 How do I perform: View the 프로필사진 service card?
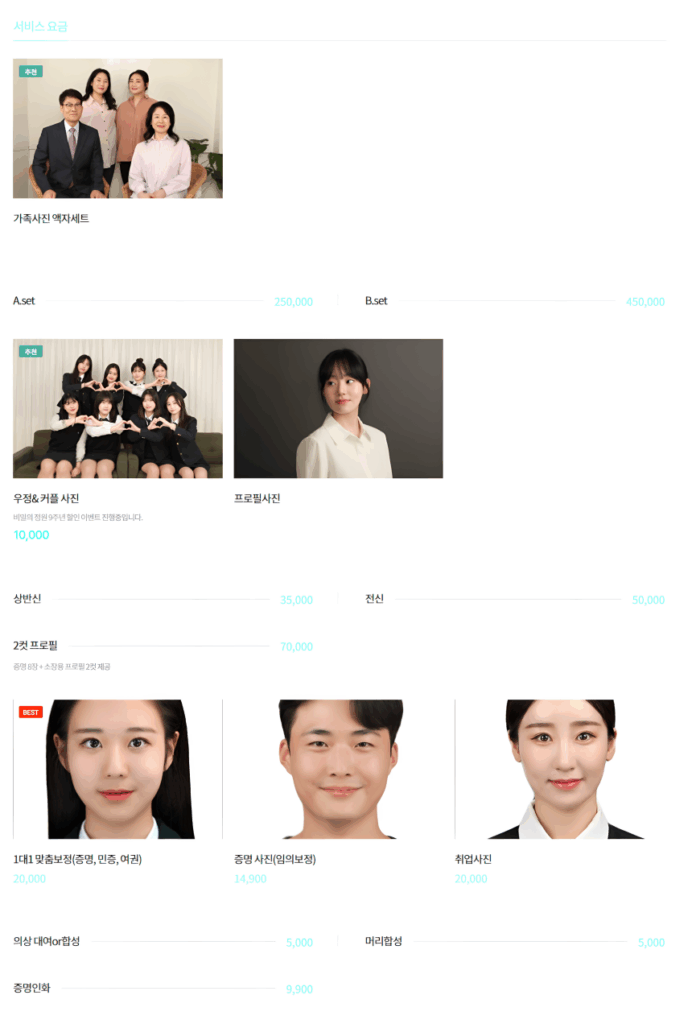point(338,408)
